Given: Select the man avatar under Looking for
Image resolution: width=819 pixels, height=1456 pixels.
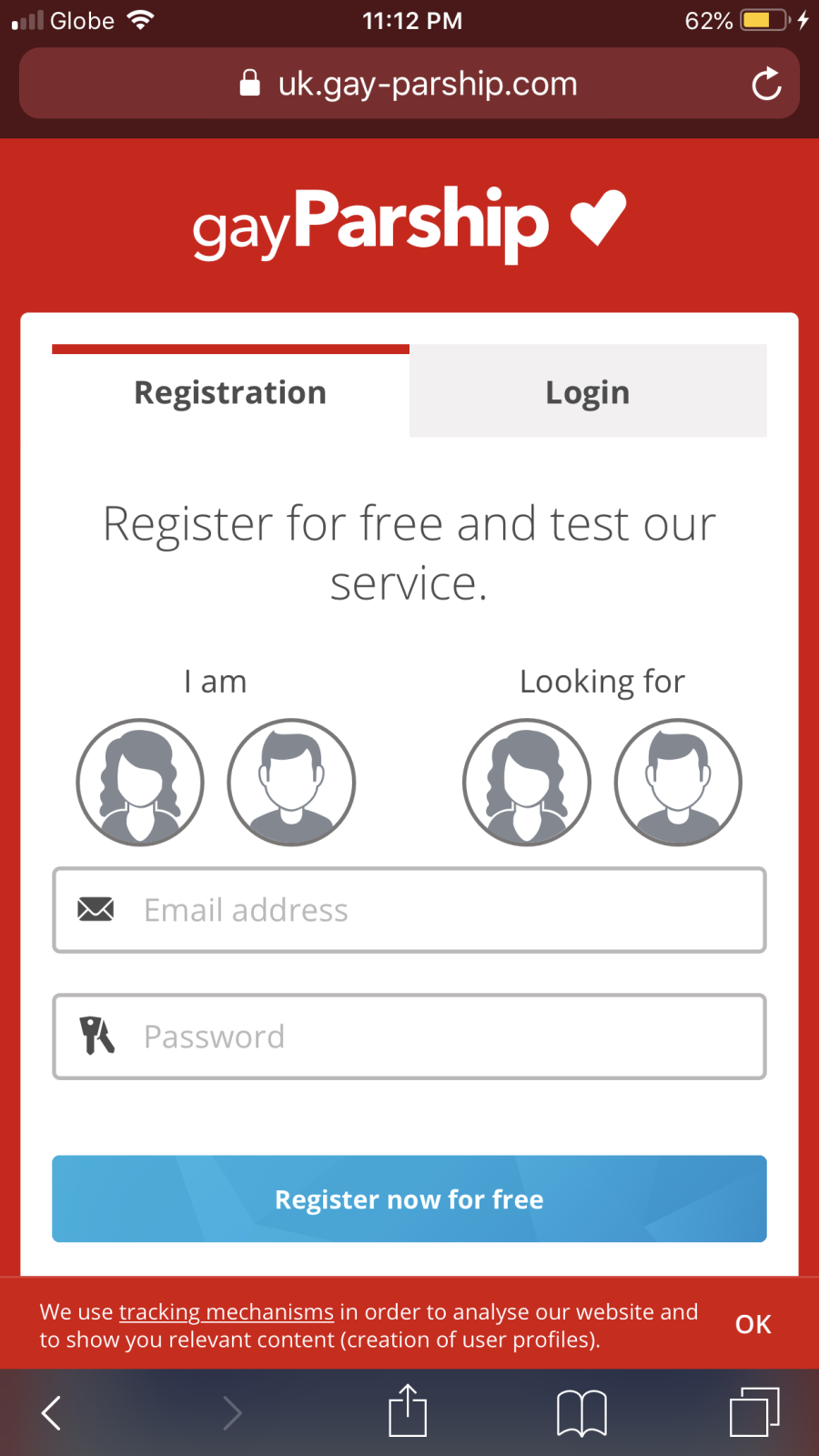Looking at the screenshot, I should (x=678, y=783).
